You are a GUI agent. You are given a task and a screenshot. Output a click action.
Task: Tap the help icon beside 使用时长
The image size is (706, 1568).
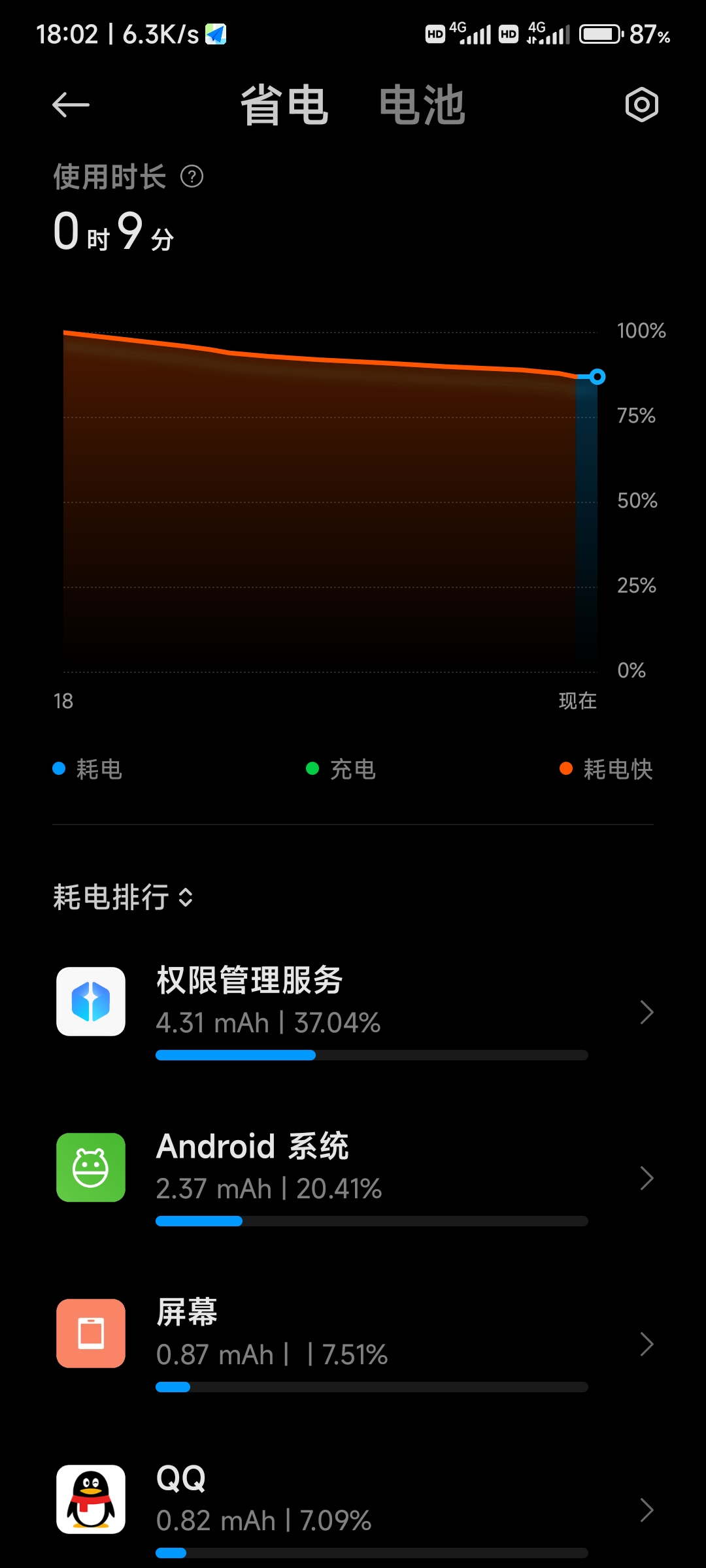192,176
